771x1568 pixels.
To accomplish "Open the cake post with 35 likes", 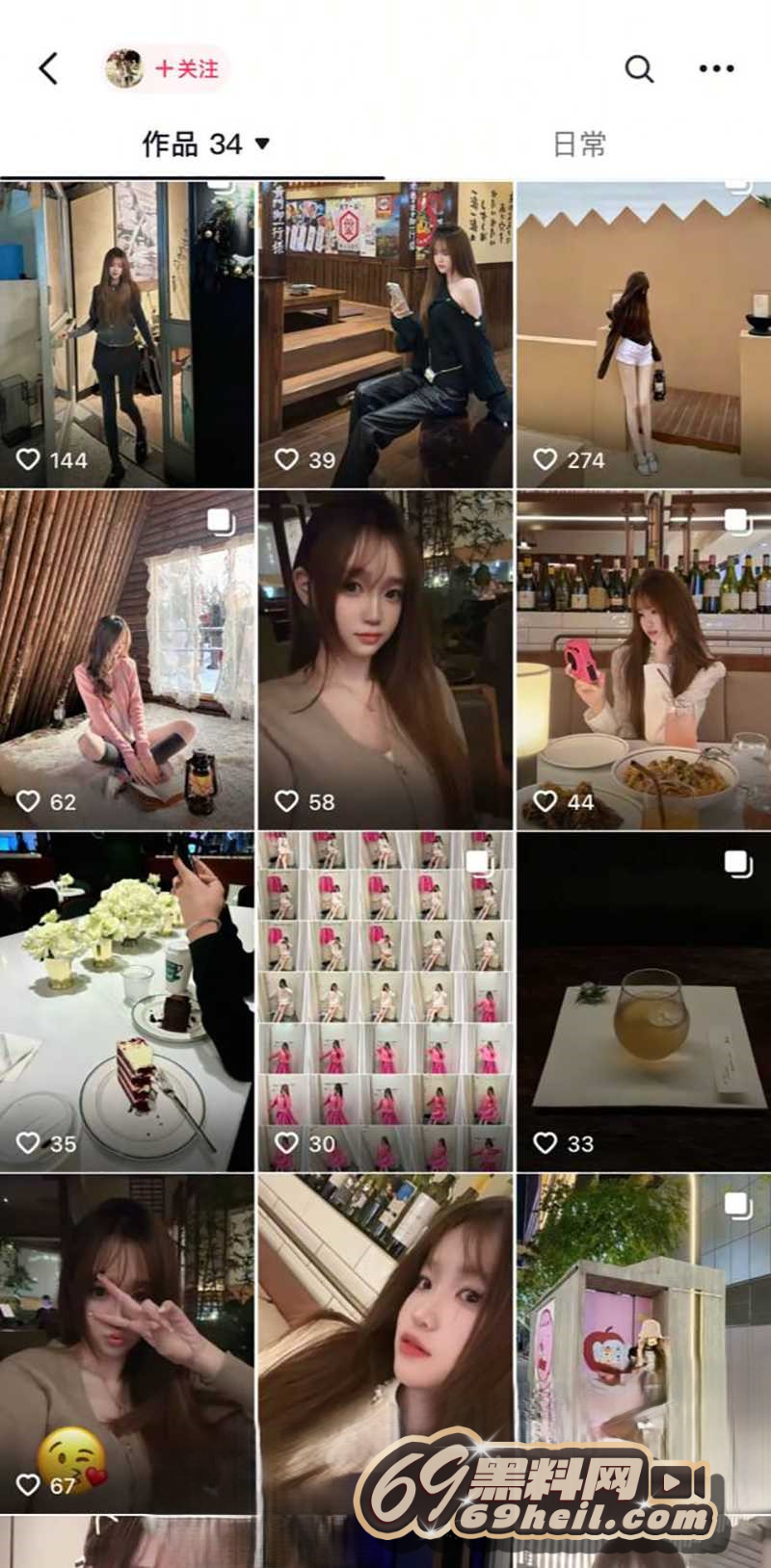I will [x=127, y=1002].
